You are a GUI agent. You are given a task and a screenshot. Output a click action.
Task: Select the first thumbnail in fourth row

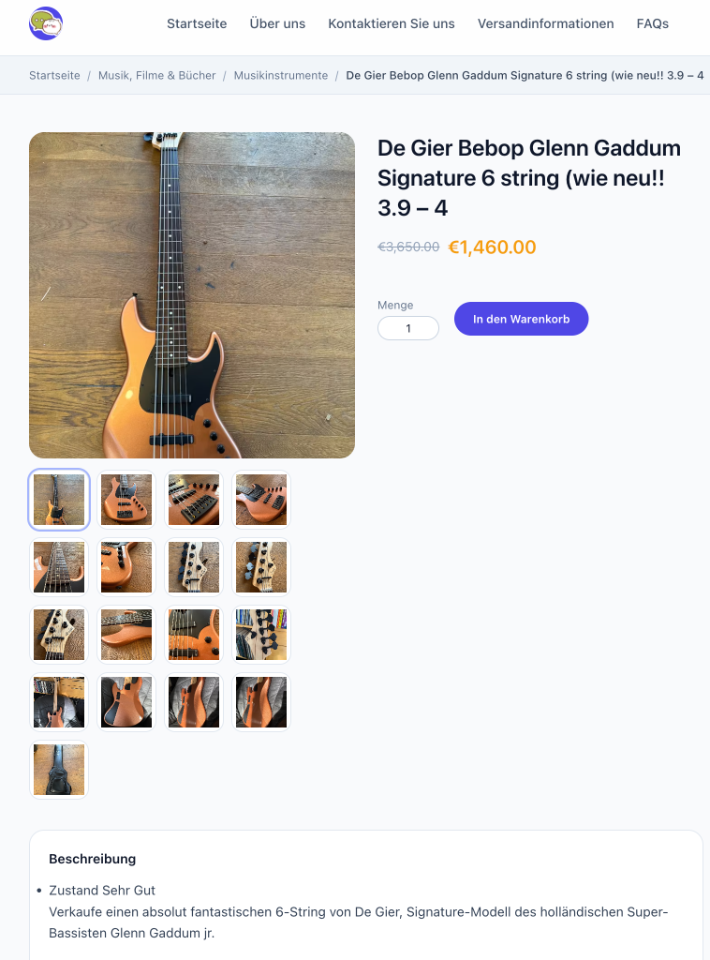tap(59, 702)
